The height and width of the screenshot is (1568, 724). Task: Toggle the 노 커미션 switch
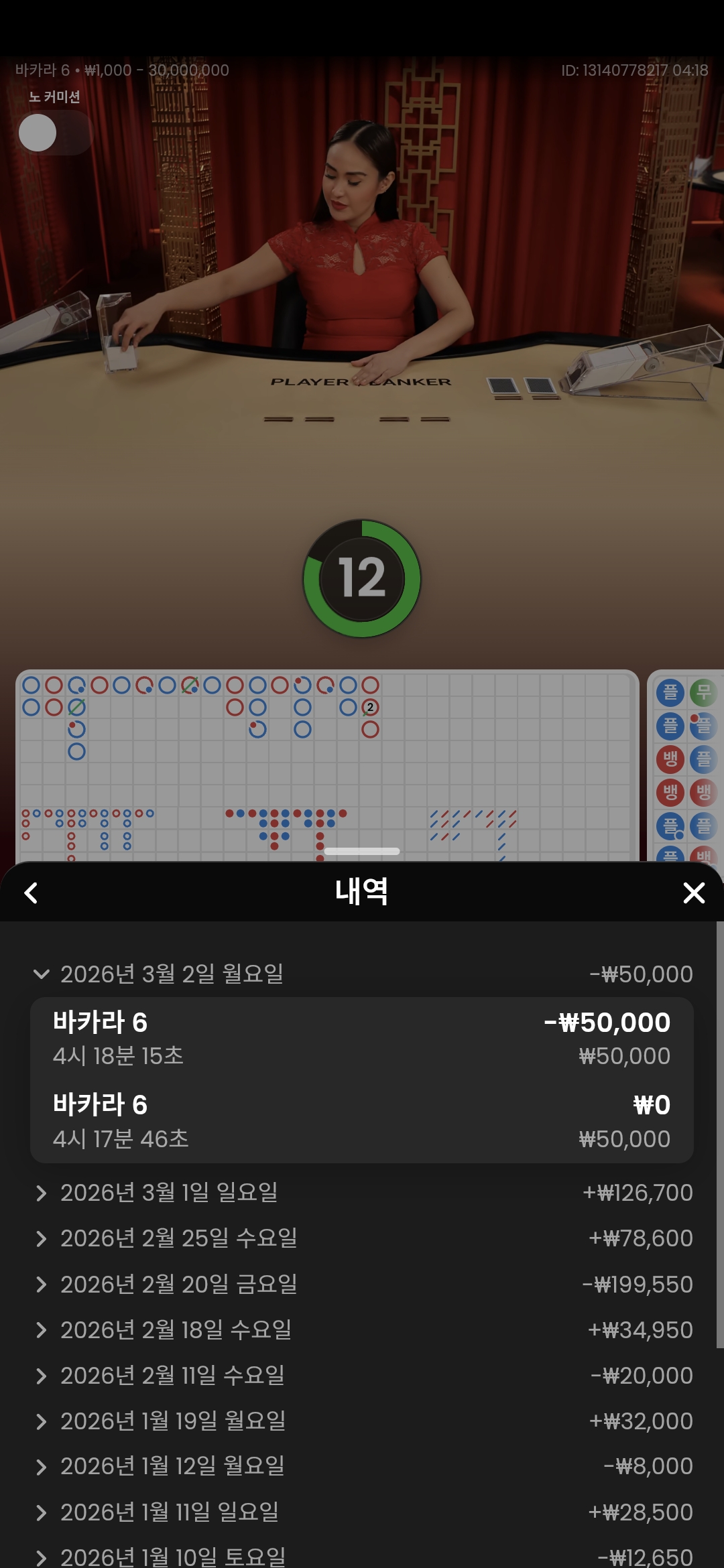[54, 133]
